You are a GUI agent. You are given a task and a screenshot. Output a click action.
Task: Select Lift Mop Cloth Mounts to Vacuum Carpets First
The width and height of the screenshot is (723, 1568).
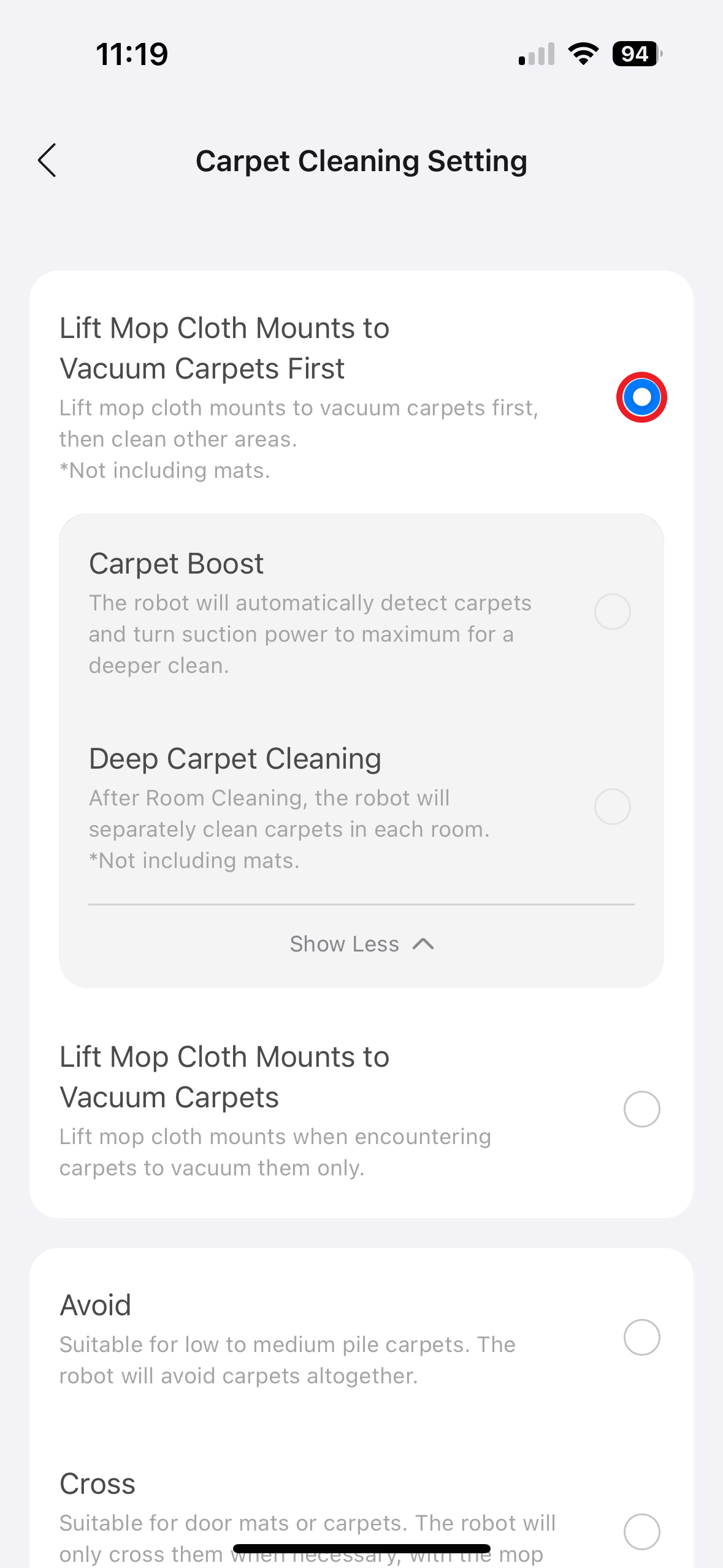coord(641,398)
